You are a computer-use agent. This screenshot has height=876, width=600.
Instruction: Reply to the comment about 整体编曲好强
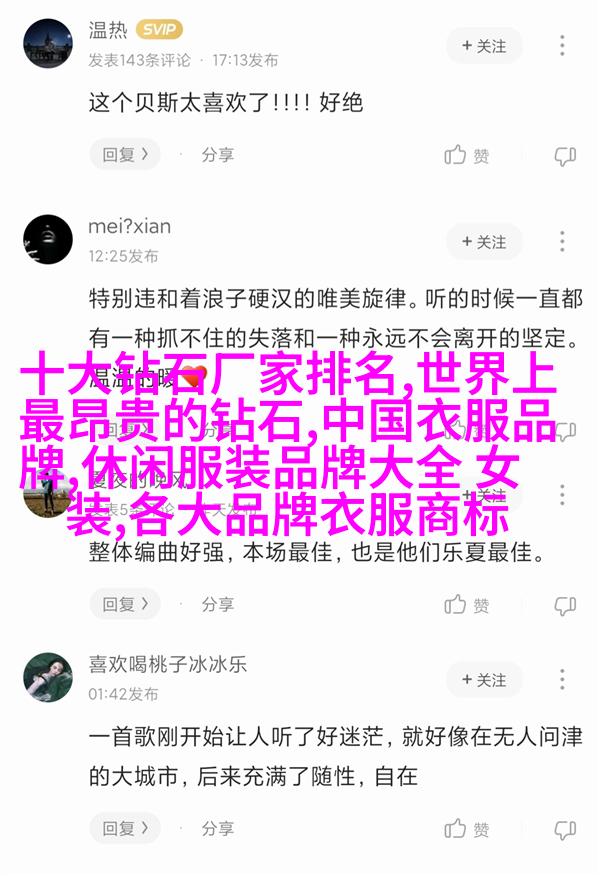click(x=125, y=604)
